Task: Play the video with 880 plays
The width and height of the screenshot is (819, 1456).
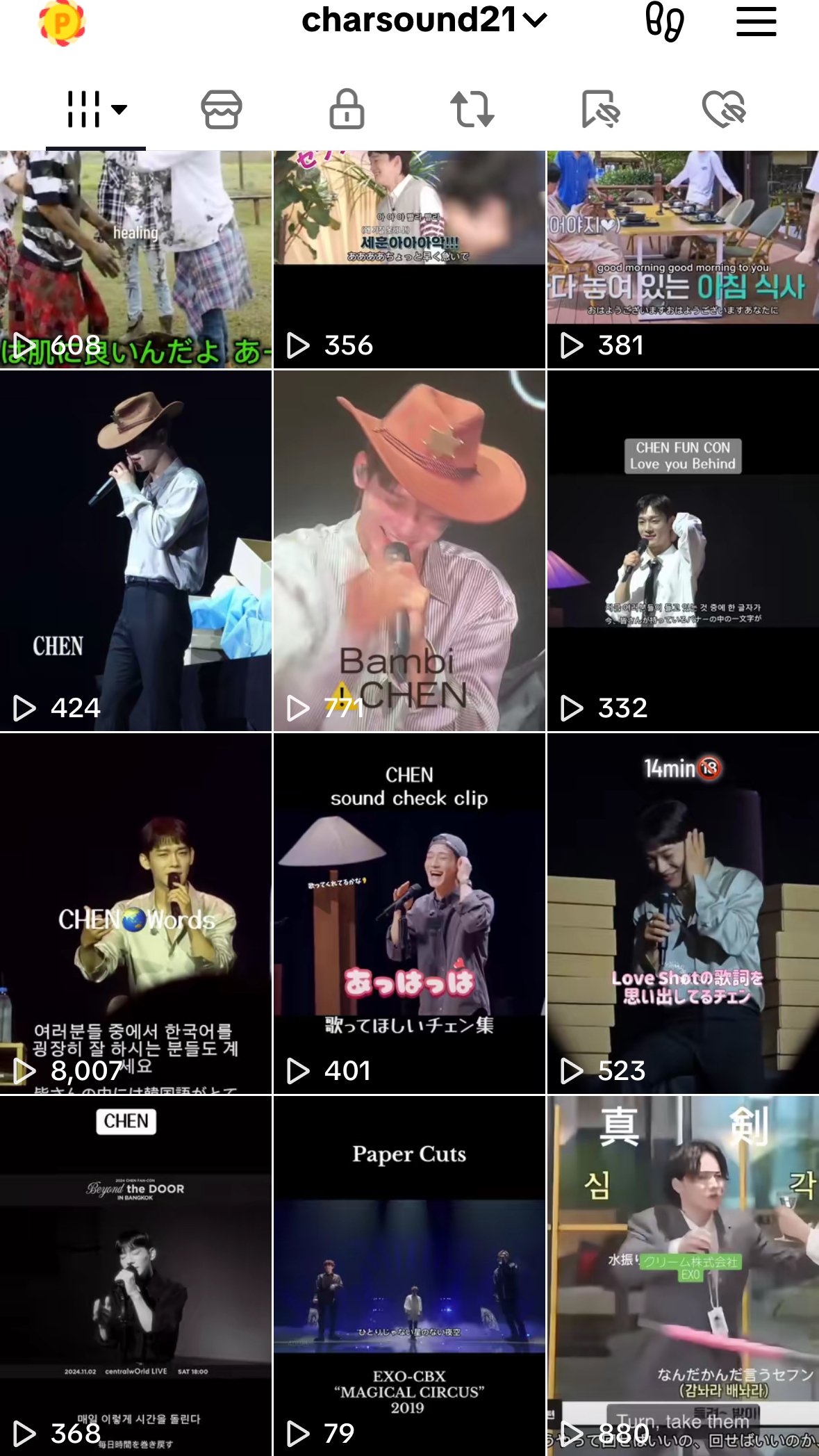Action: (683, 1276)
